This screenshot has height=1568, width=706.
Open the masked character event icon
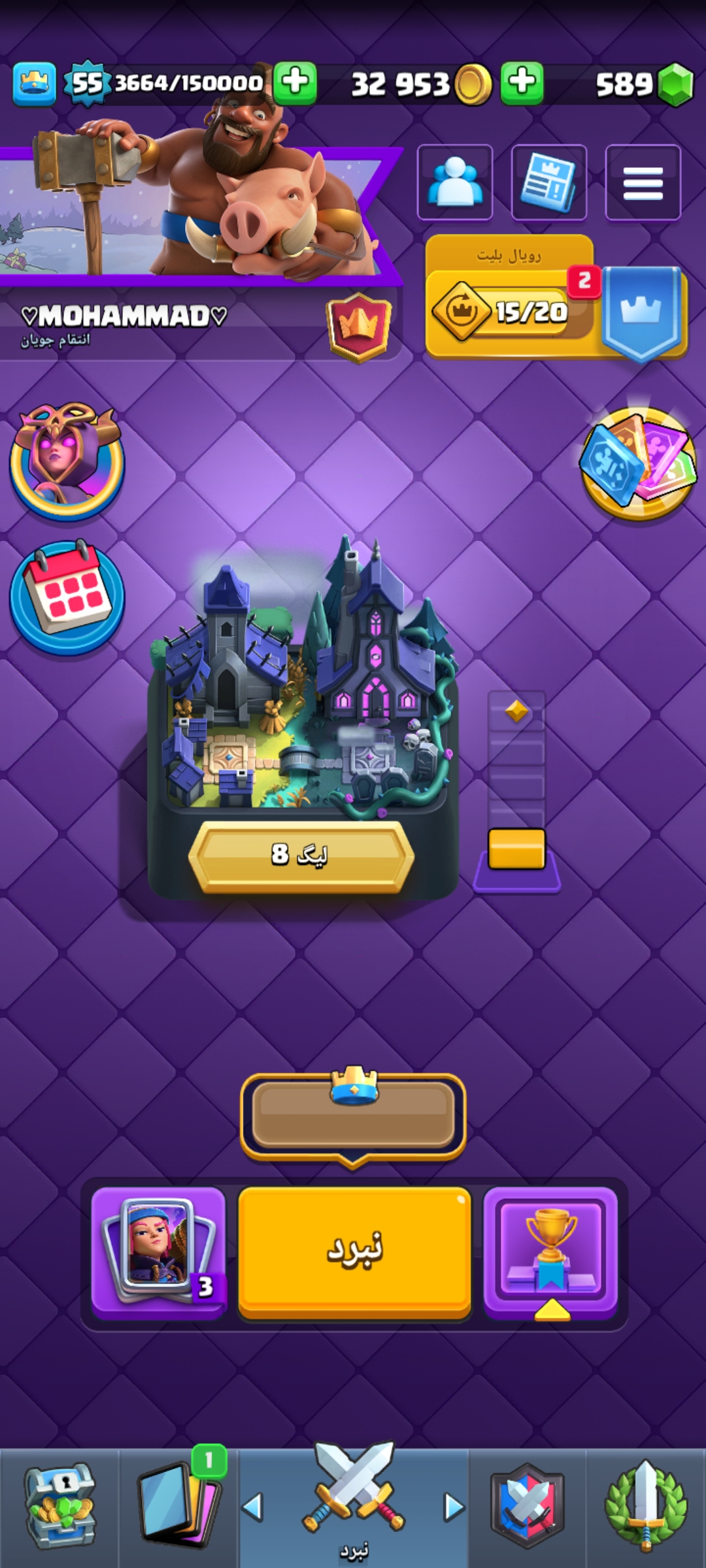pyautogui.click(x=67, y=461)
